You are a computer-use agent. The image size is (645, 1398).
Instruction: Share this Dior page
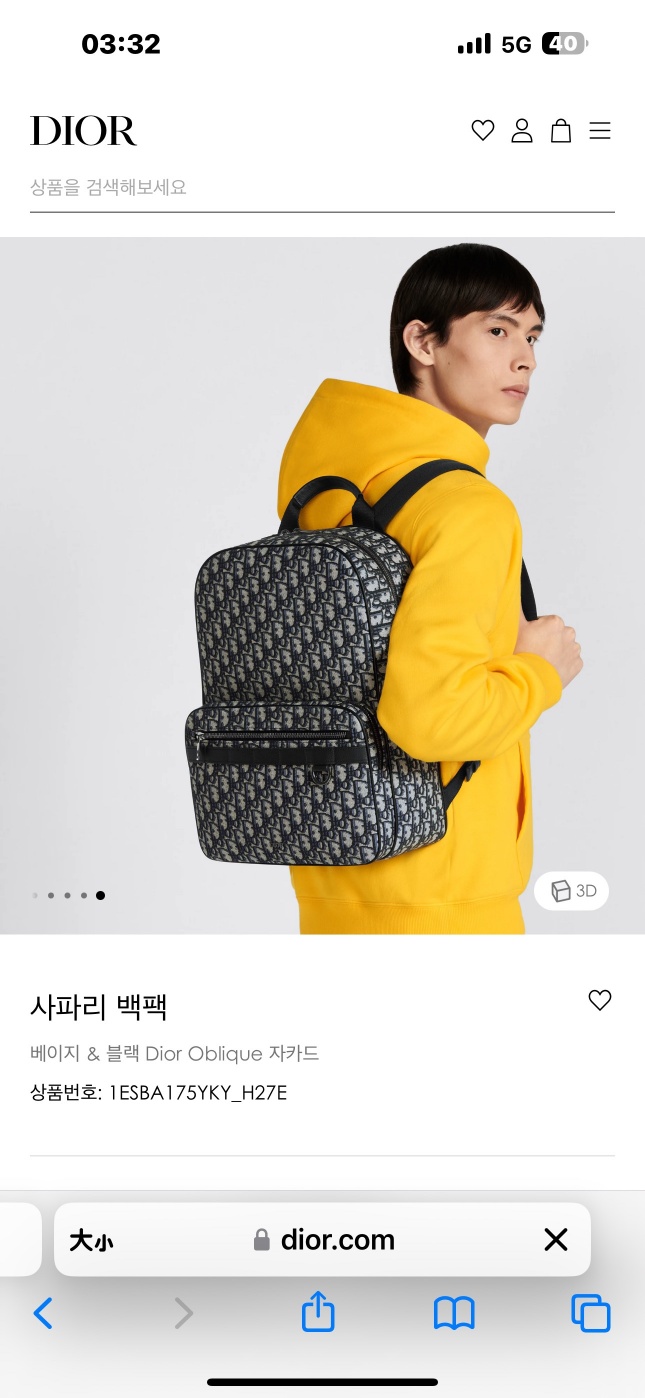[318, 1313]
